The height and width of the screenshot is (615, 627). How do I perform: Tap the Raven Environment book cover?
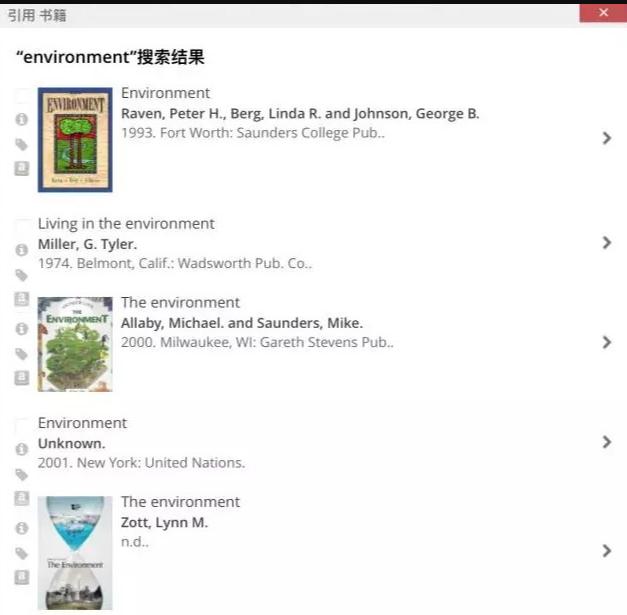[75, 139]
